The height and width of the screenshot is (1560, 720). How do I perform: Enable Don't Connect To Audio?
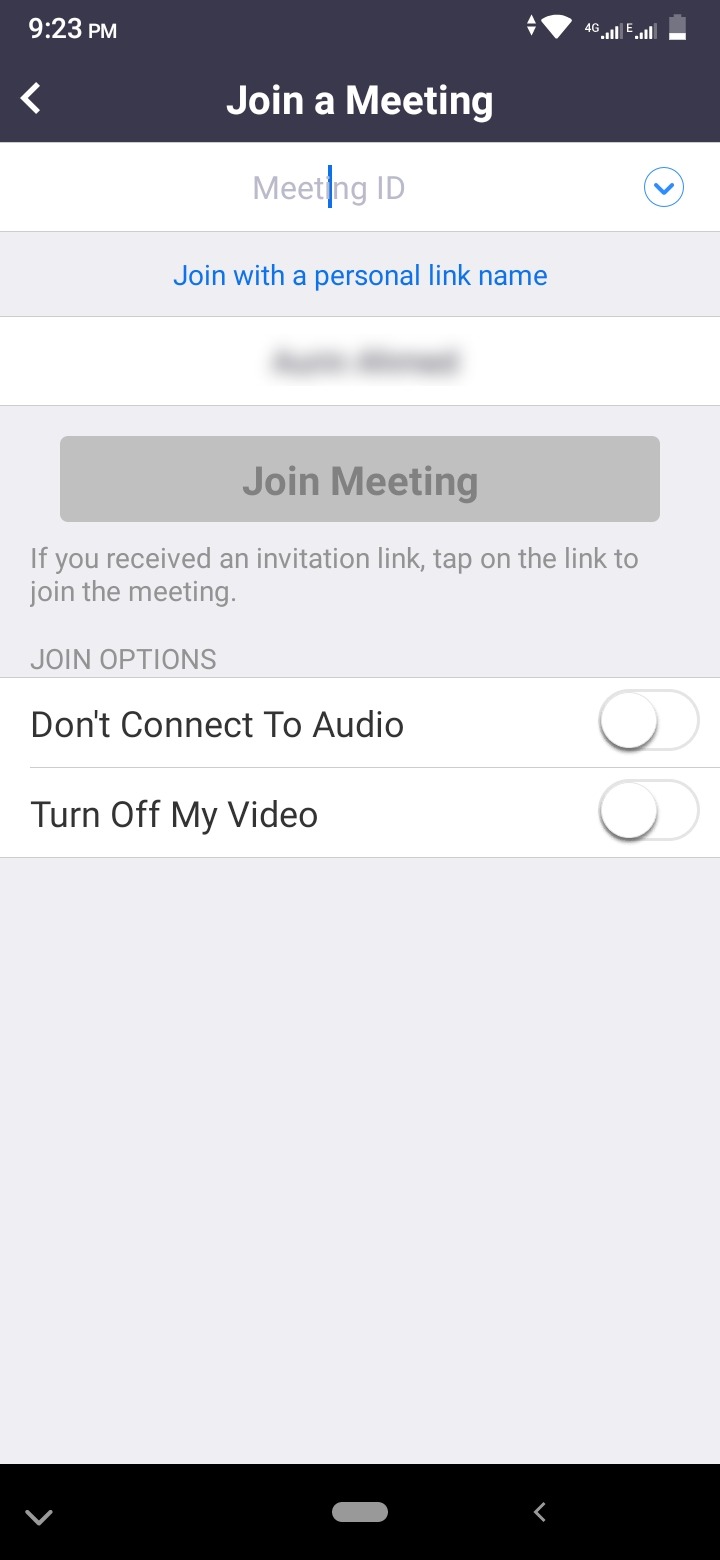pyautogui.click(x=647, y=721)
